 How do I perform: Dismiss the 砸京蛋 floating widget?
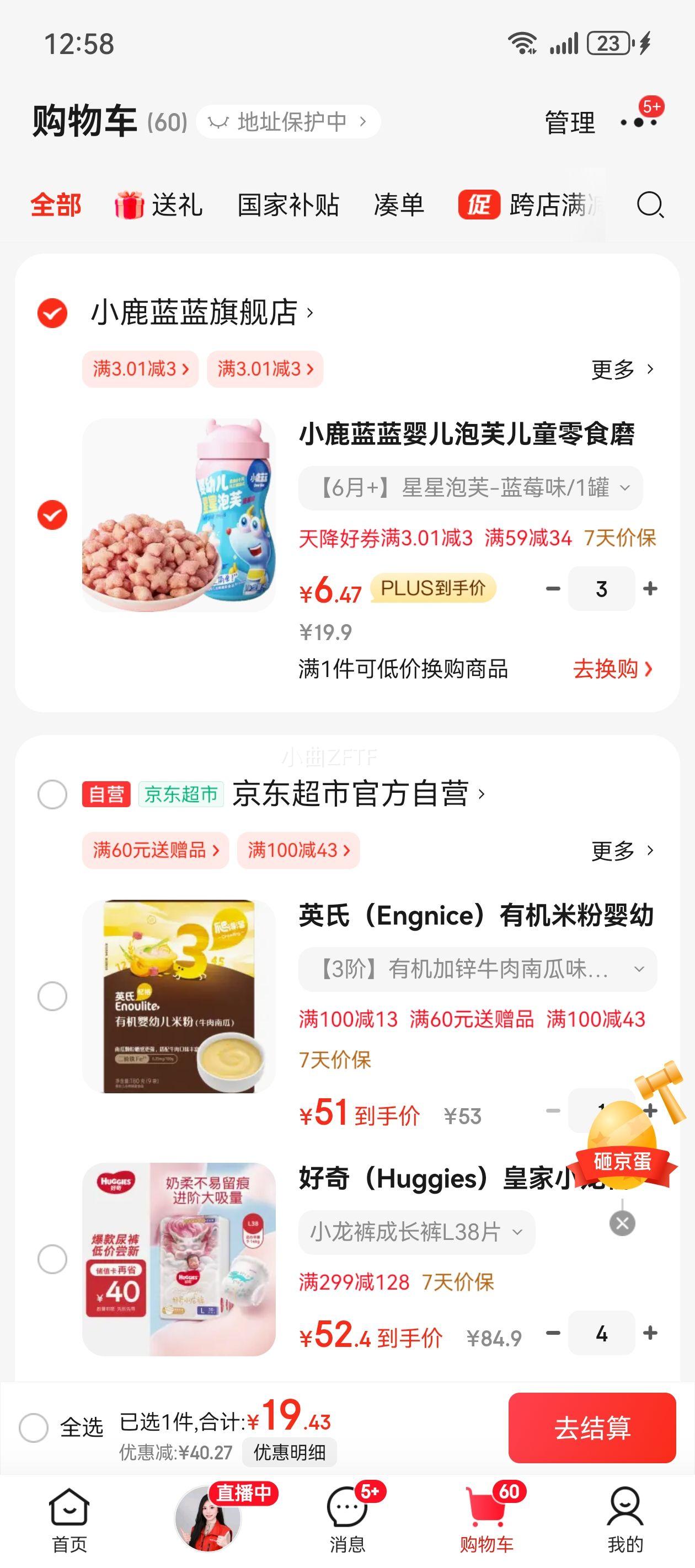coord(622,1223)
